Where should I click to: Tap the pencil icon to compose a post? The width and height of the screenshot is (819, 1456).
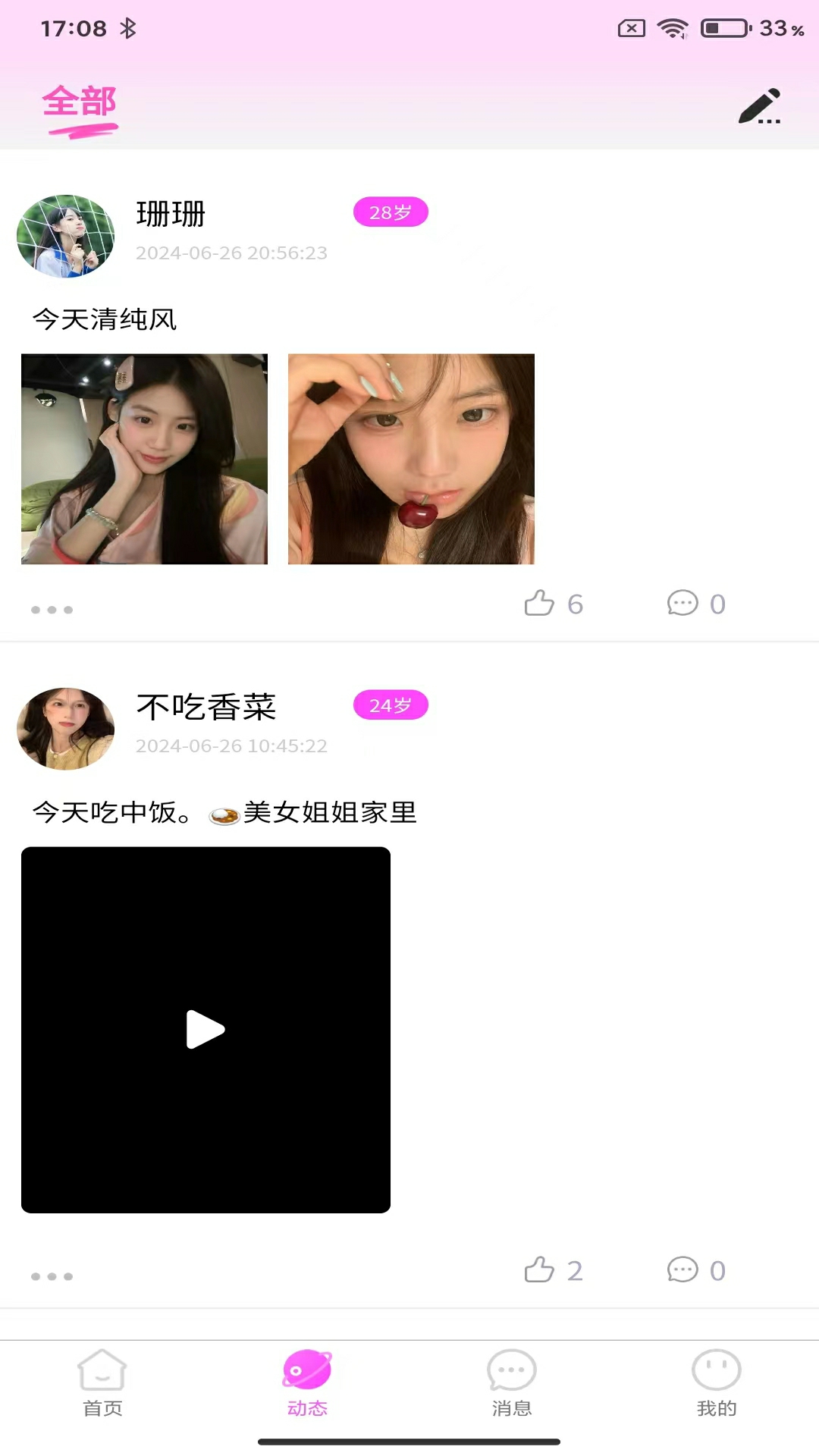pyautogui.click(x=759, y=106)
